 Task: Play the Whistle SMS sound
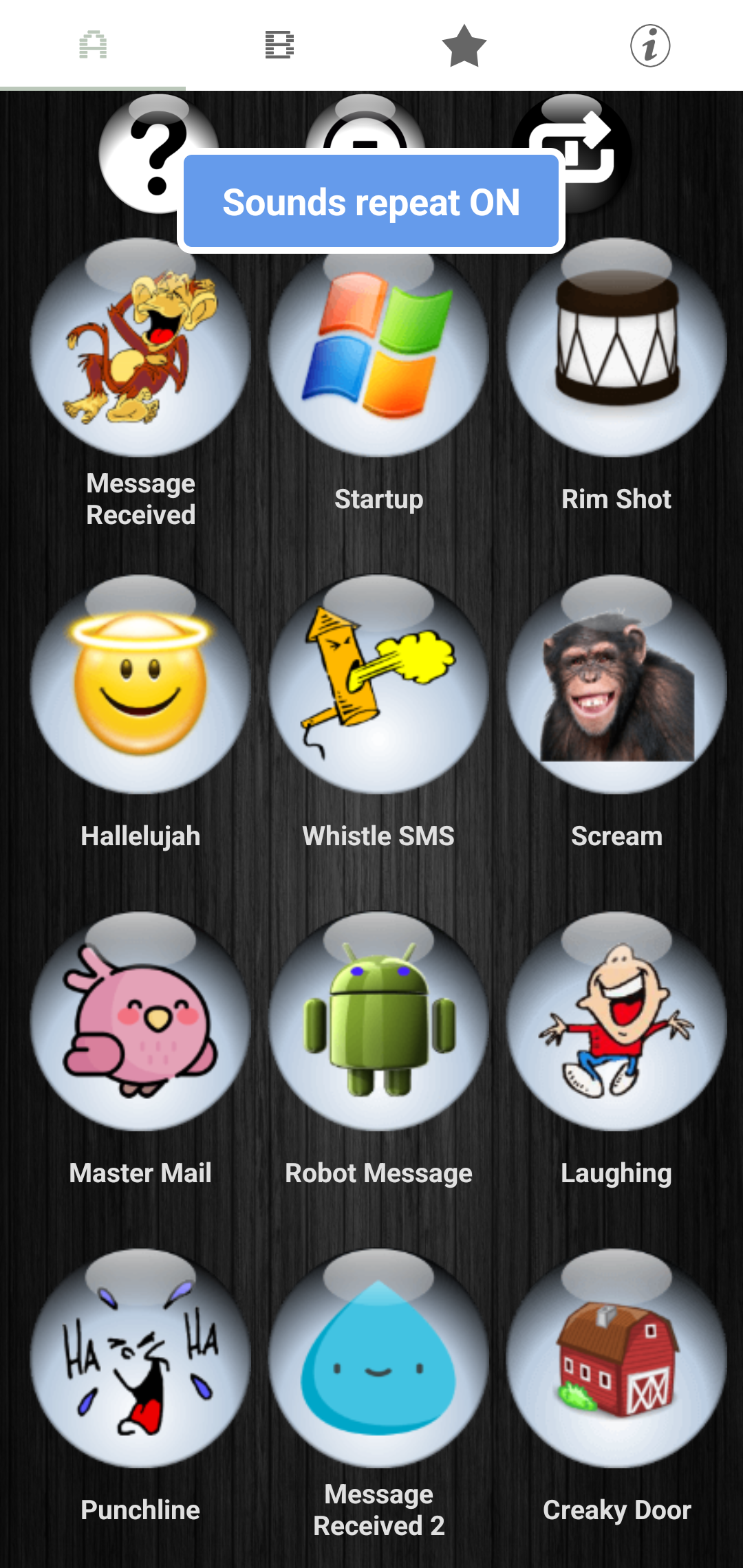click(x=378, y=686)
